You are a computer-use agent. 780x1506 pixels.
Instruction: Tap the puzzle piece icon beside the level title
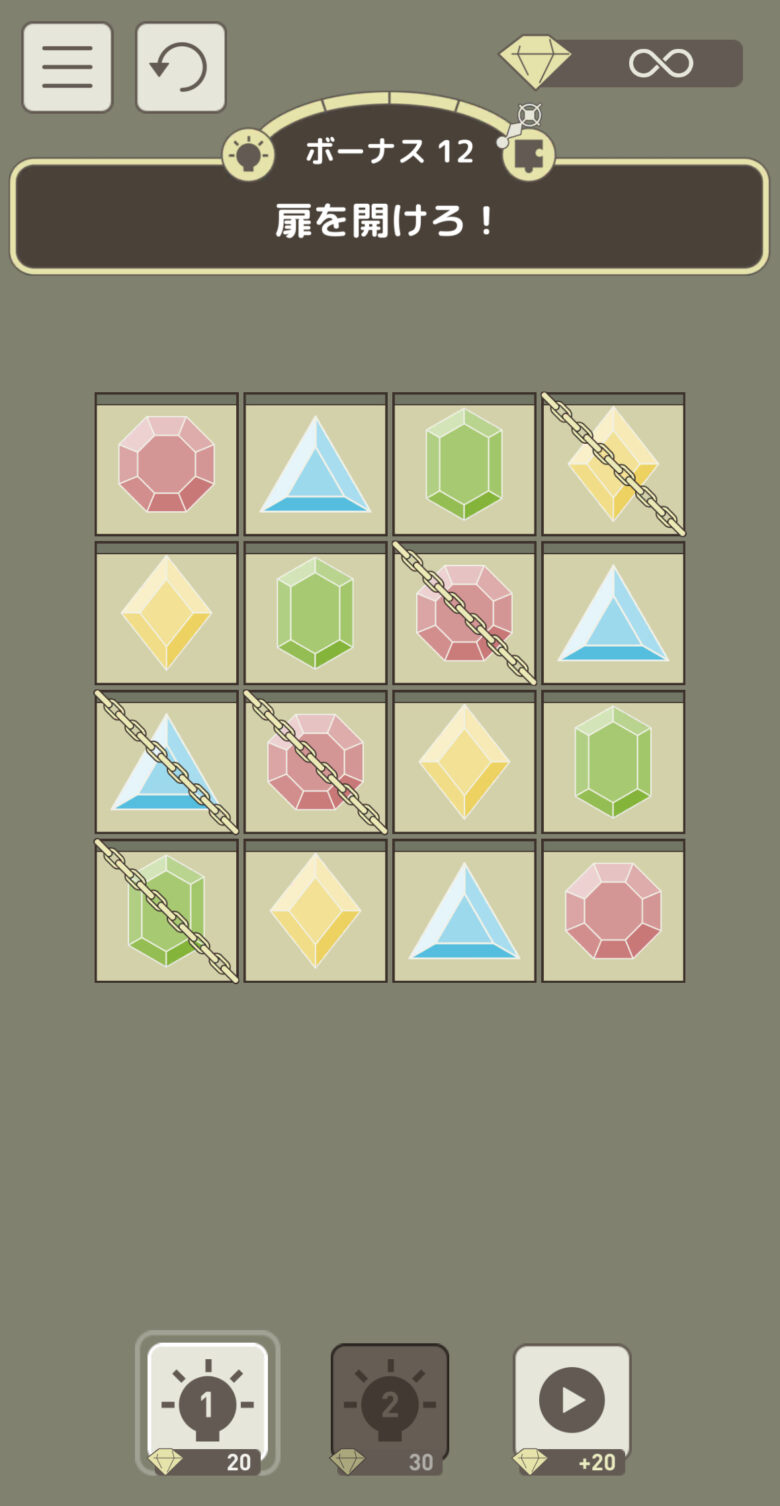coord(527,153)
